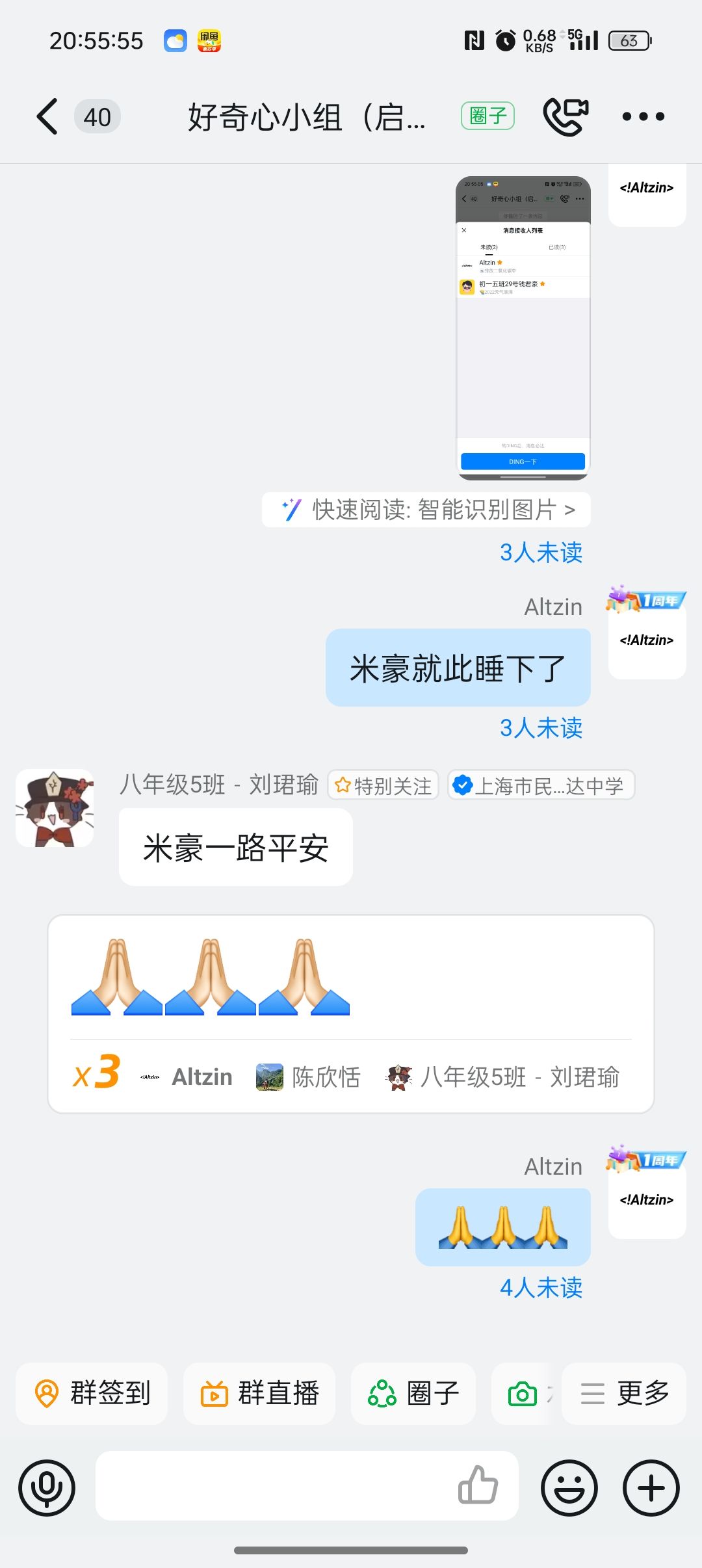
Task: Start a voice or video call
Action: click(x=565, y=116)
